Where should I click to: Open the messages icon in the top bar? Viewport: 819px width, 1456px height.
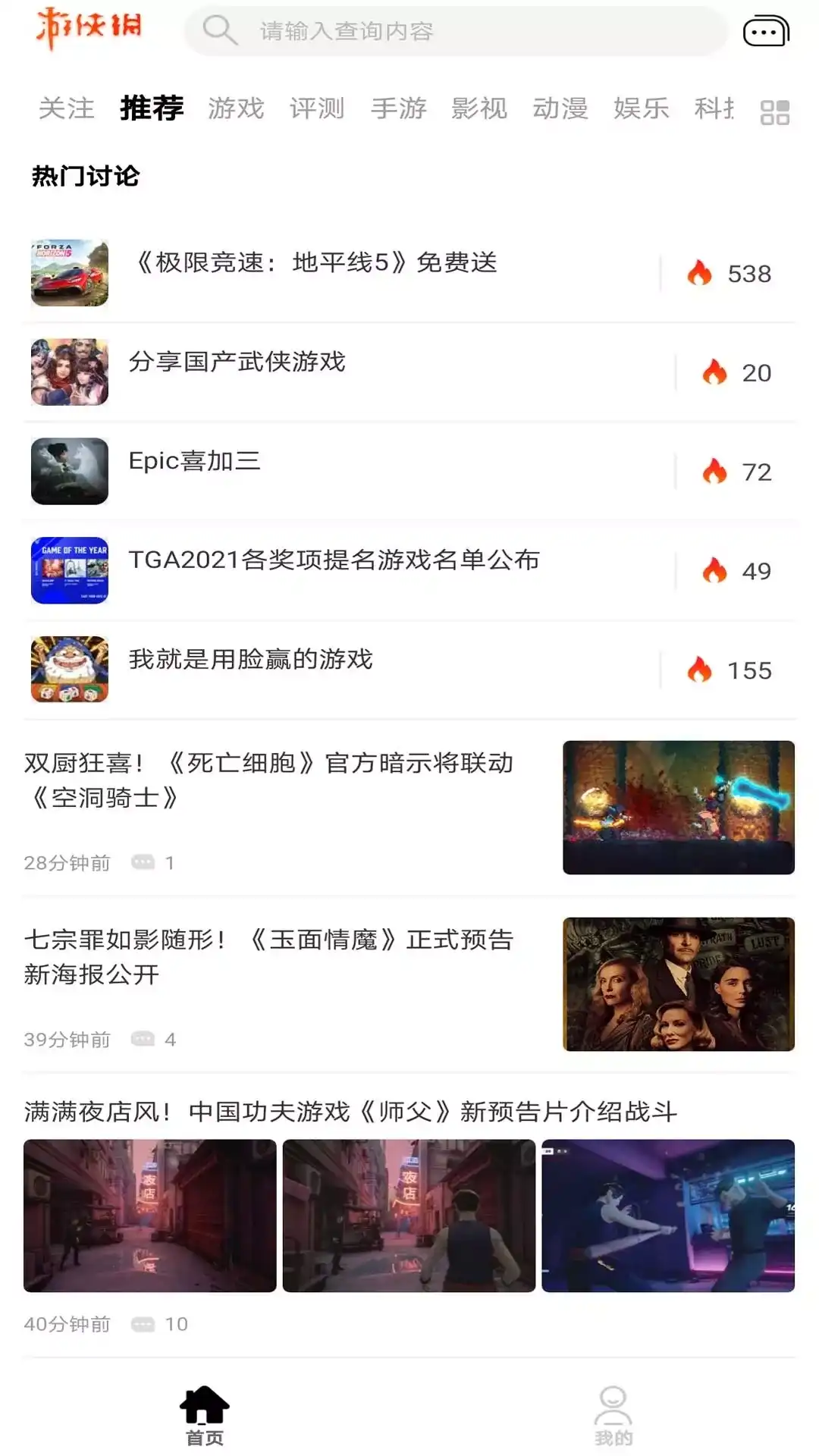[766, 32]
